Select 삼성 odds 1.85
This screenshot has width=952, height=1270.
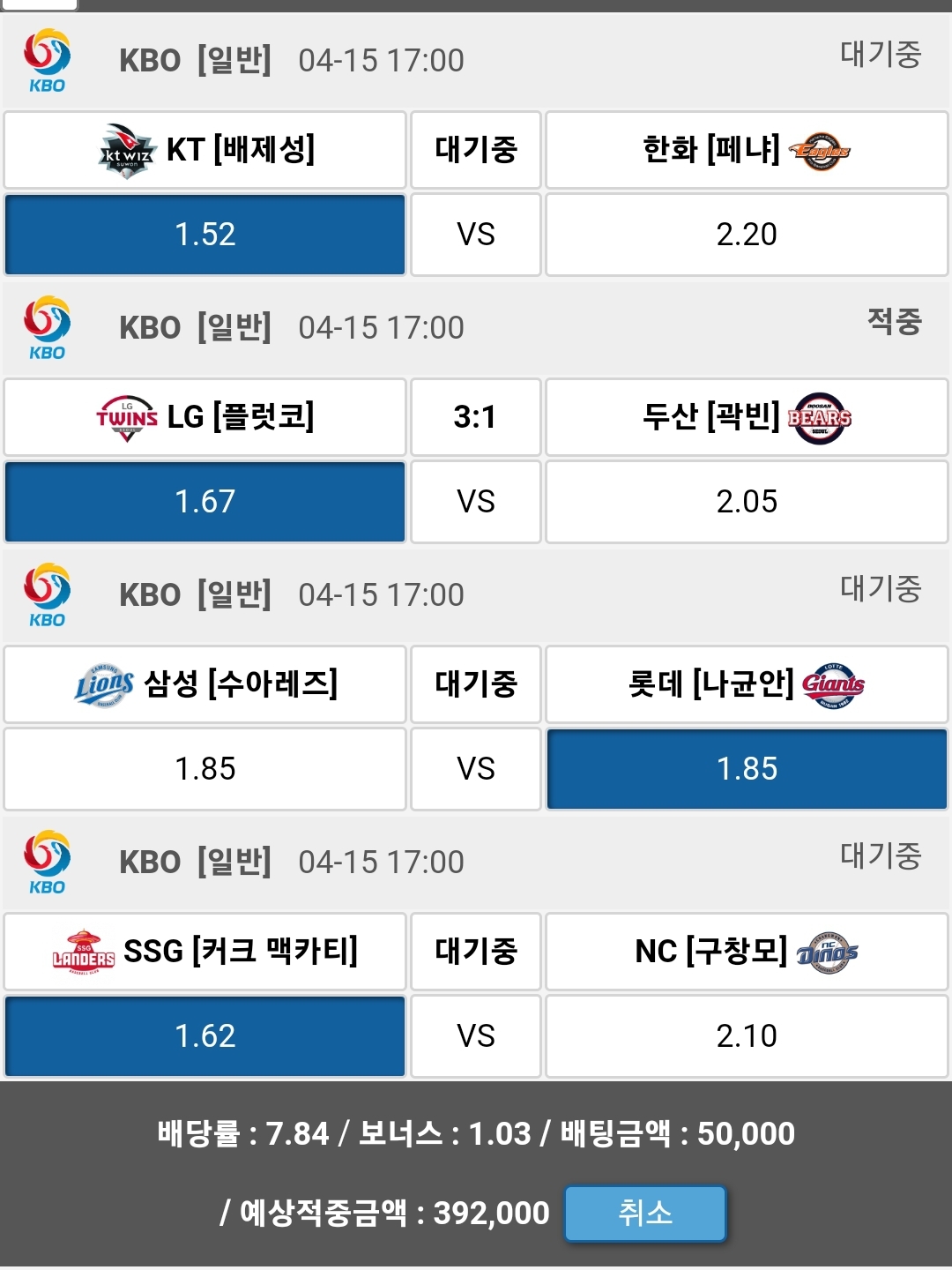click(205, 769)
